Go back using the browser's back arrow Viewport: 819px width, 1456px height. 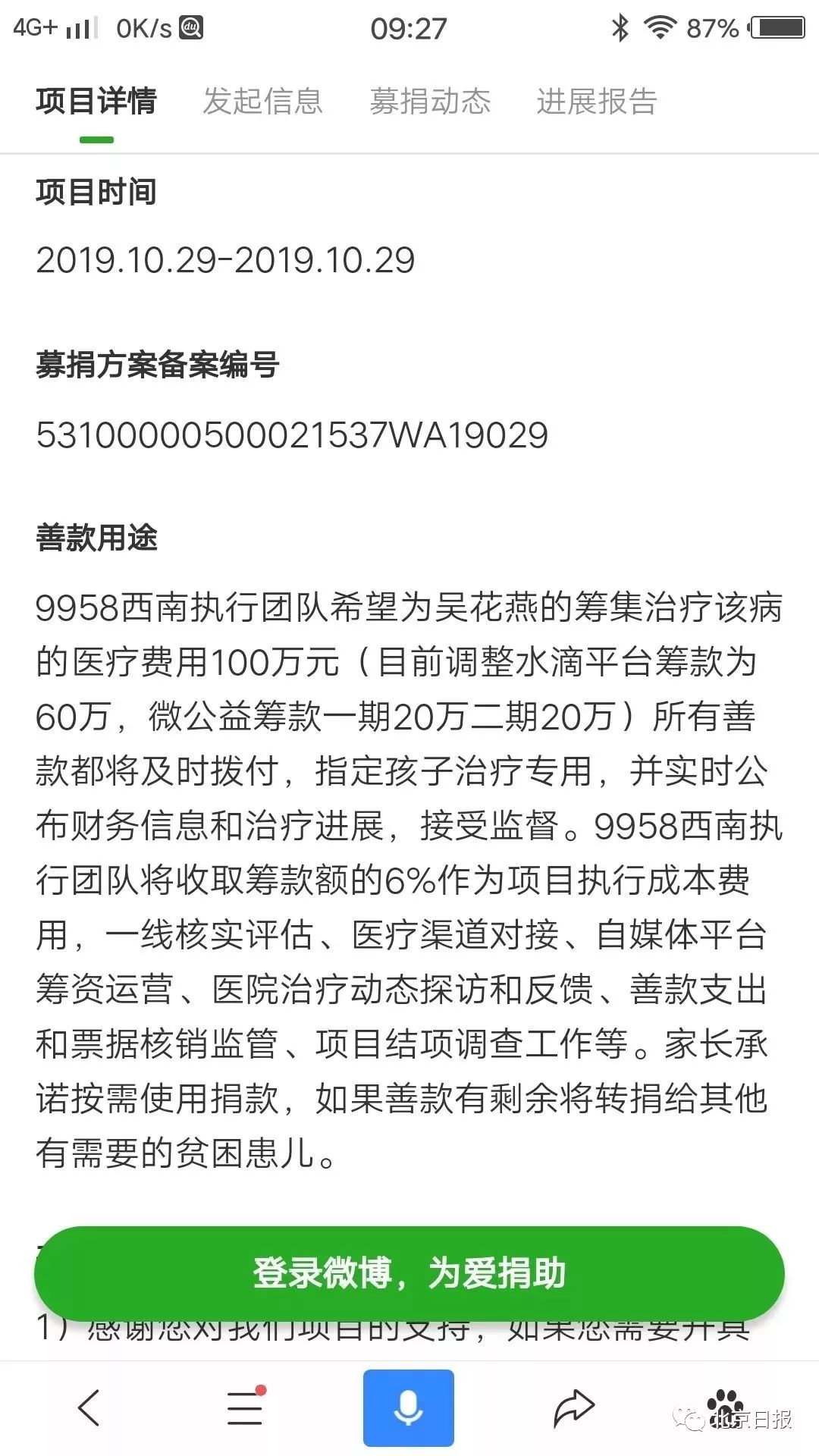click(89, 1408)
